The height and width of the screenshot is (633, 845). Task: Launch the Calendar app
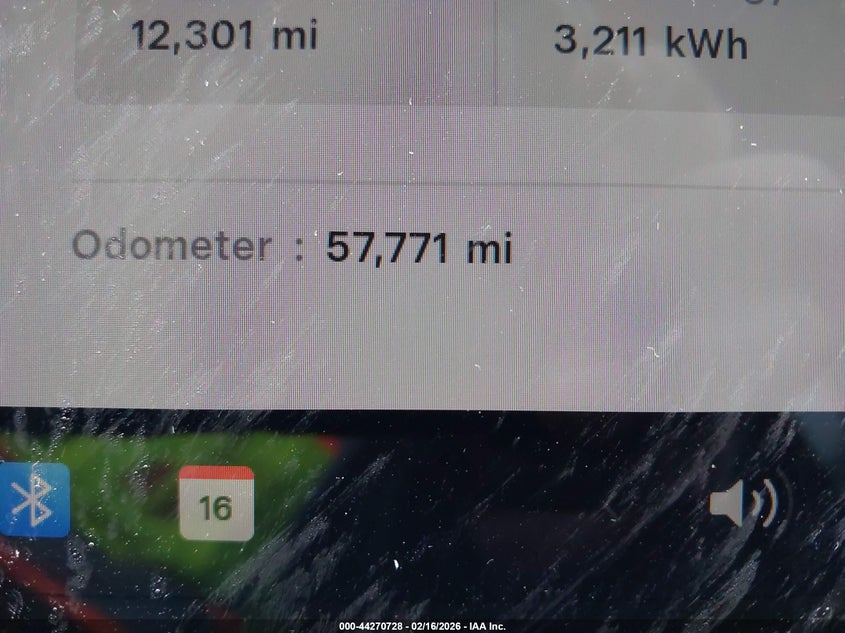pyautogui.click(x=216, y=503)
